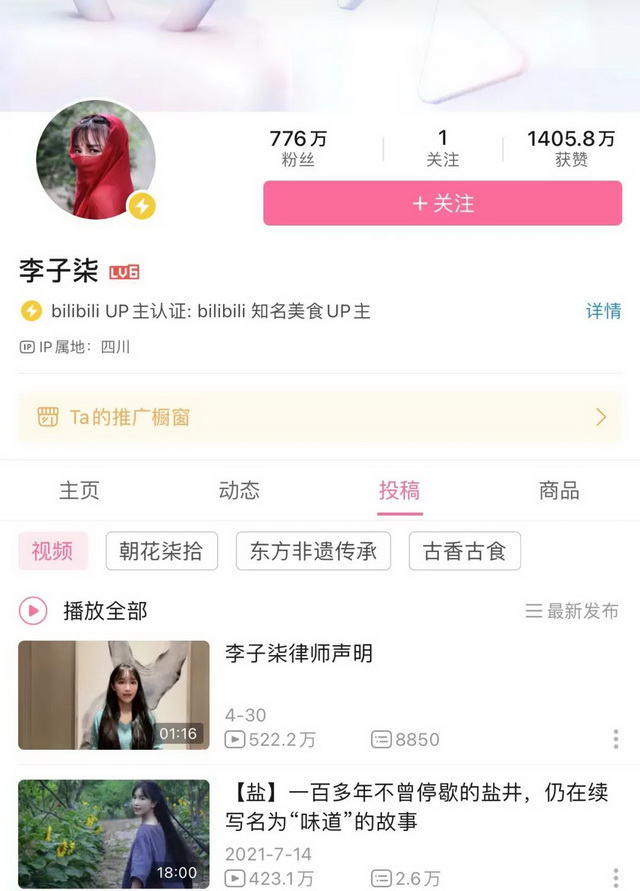The image size is (640, 891).
Task: Select the 东方非遗传承 collection chip
Action: 313,551
